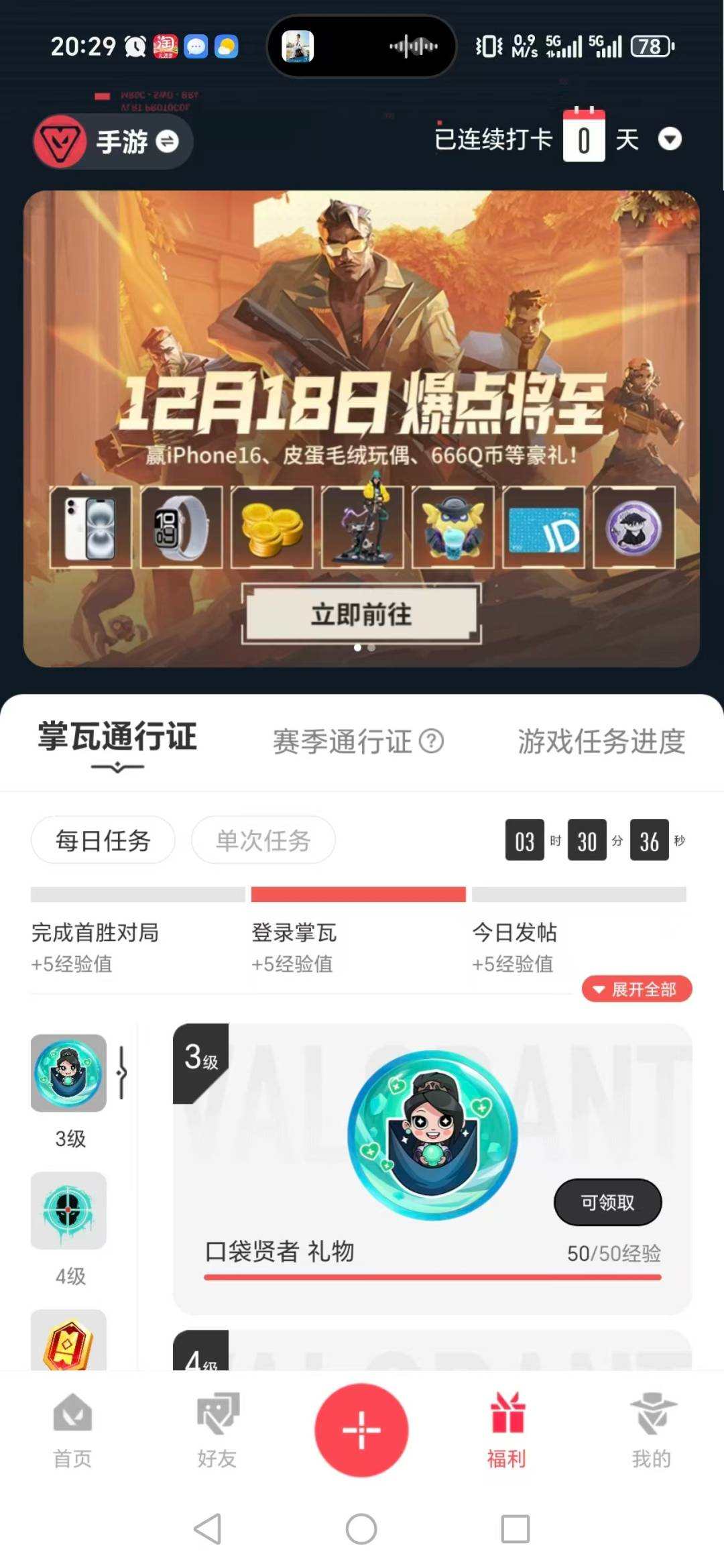Image resolution: width=724 pixels, height=1568 pixels.
Task: Claim reward via the 可领取 button
Action: pos(607,1202)
